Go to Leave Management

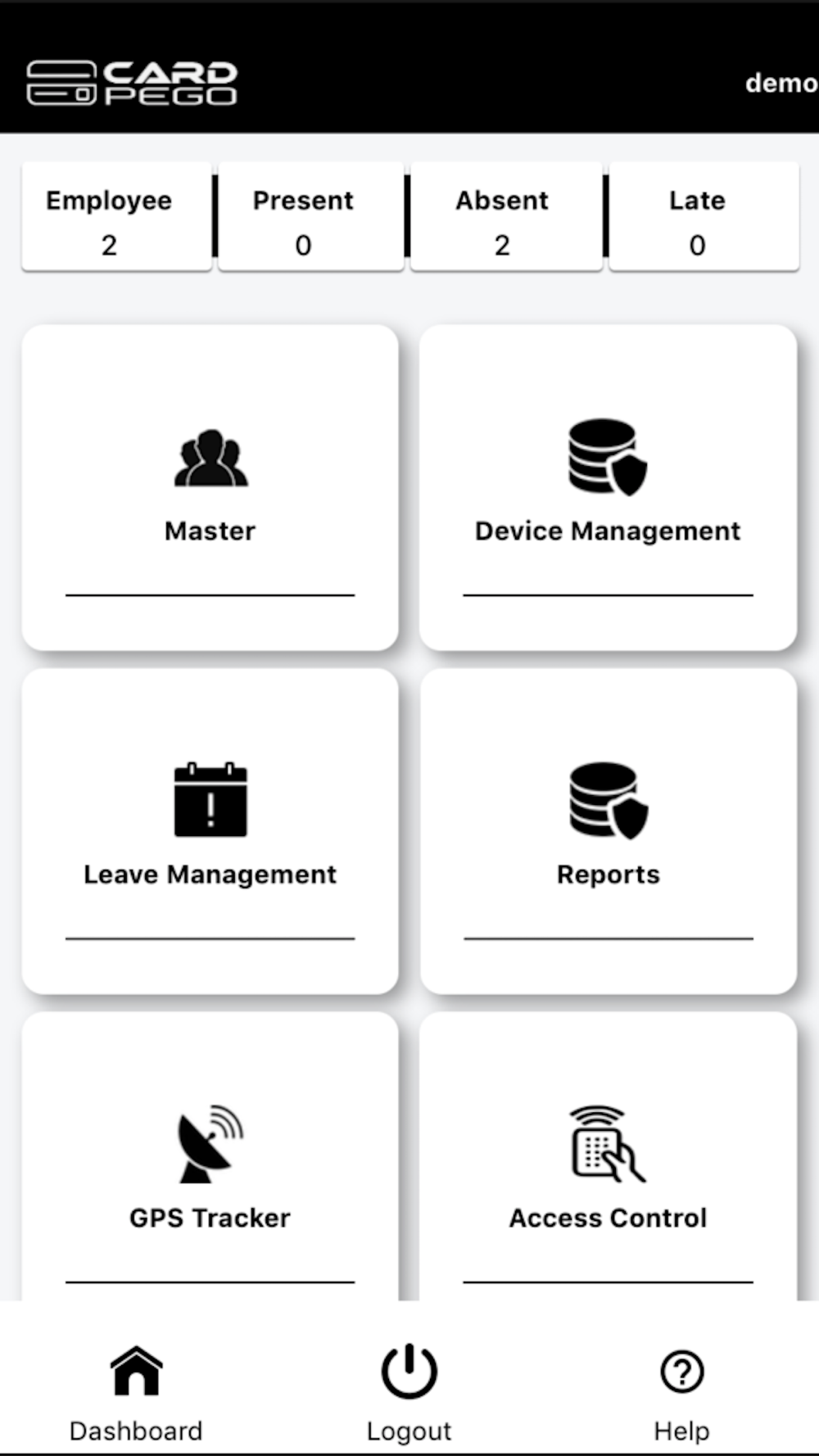coord(210,830)
